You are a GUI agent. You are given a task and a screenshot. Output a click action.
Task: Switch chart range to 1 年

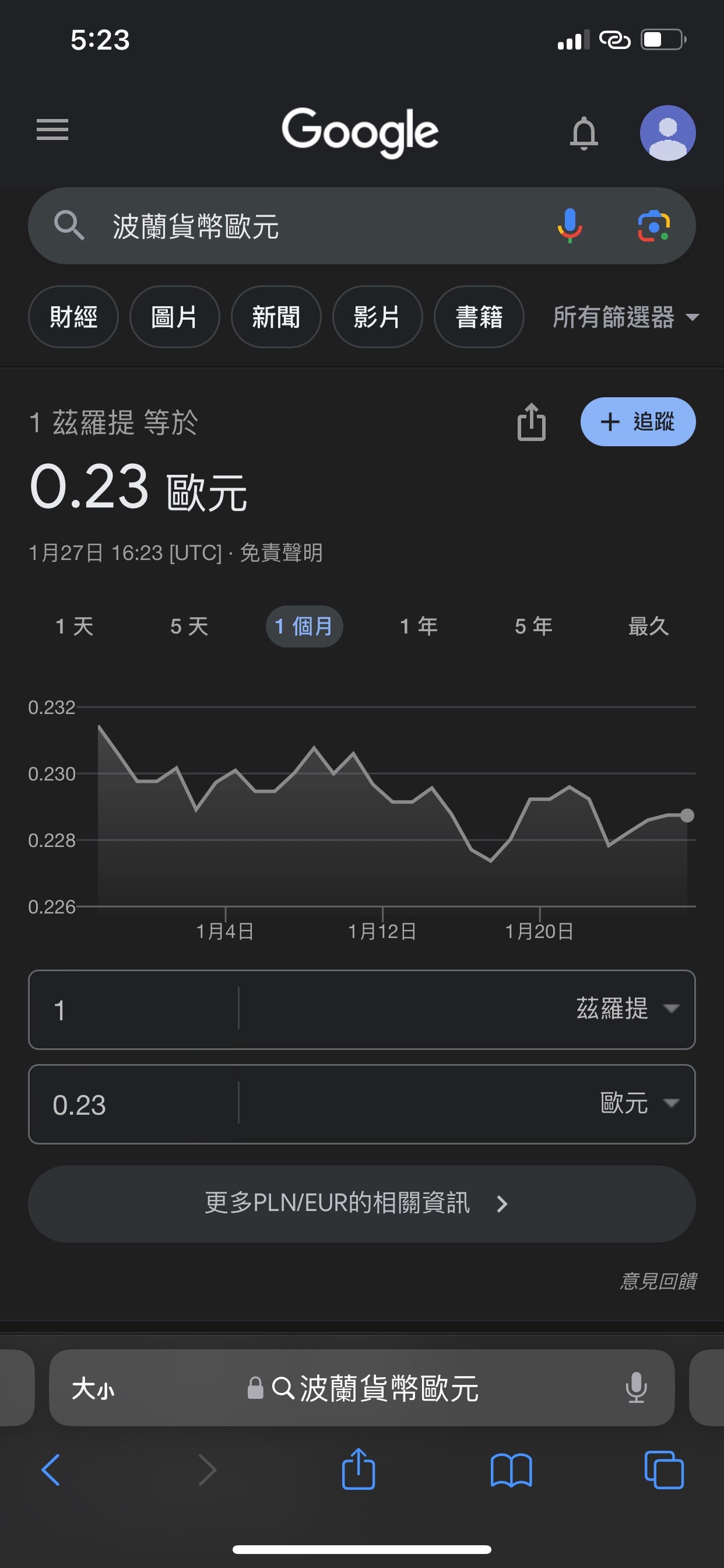419,626
